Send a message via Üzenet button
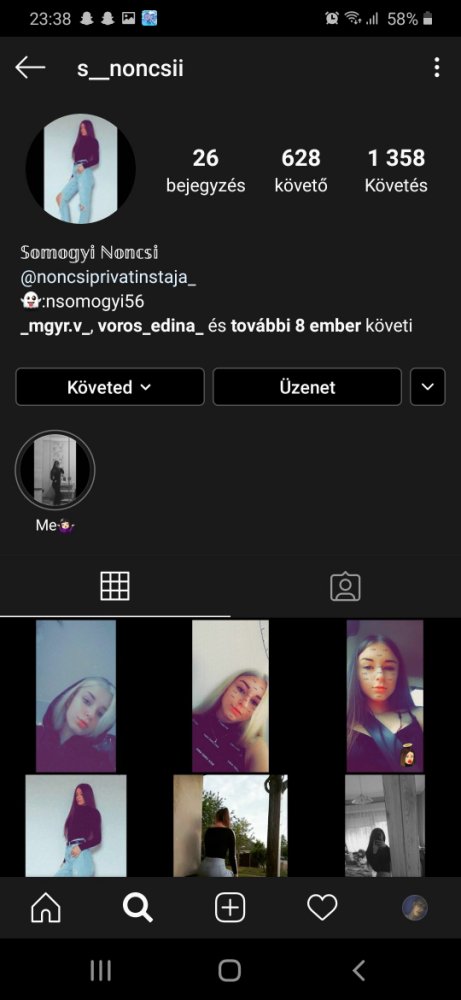The height and width of the screenshot is (1000, 461). point(307,387)
